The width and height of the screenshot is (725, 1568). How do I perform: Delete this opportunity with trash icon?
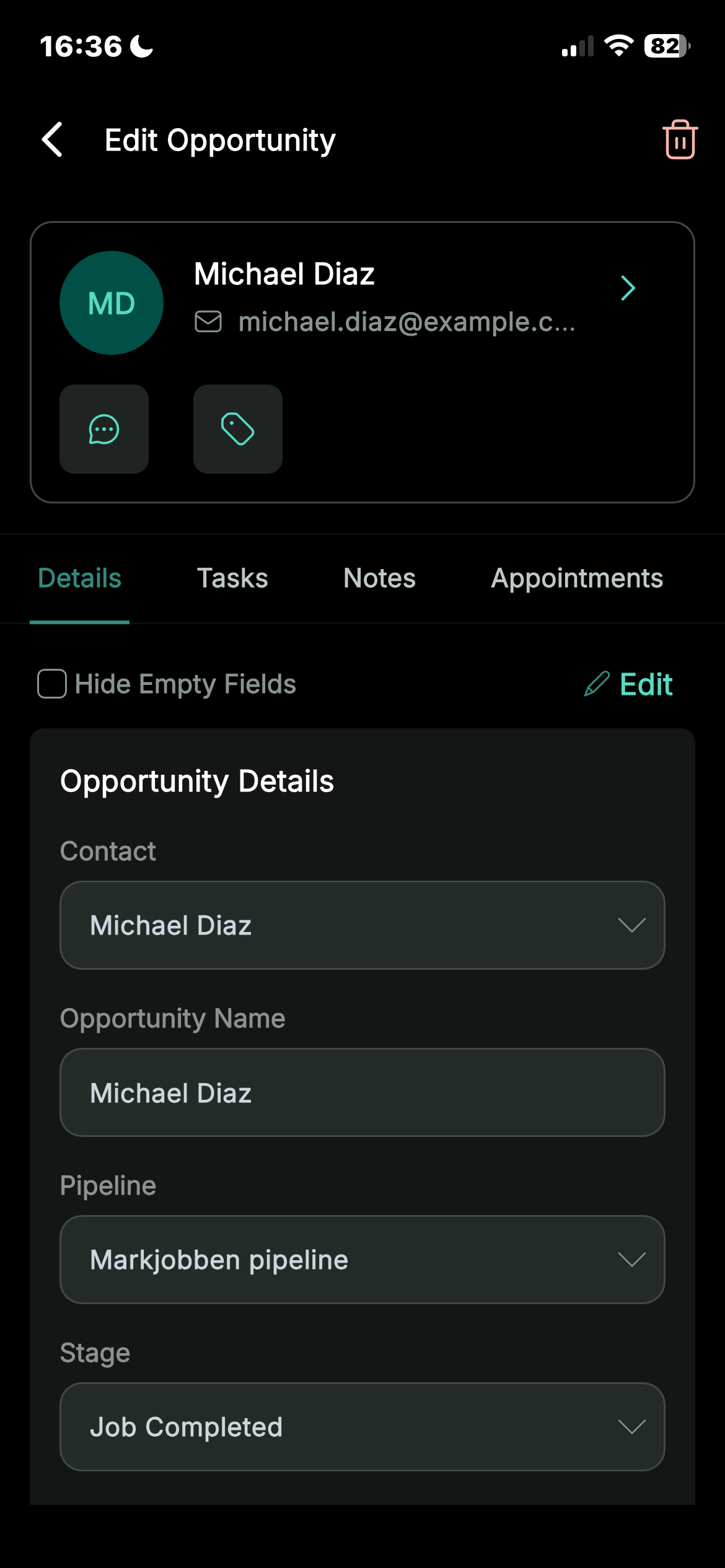(680, 140)
